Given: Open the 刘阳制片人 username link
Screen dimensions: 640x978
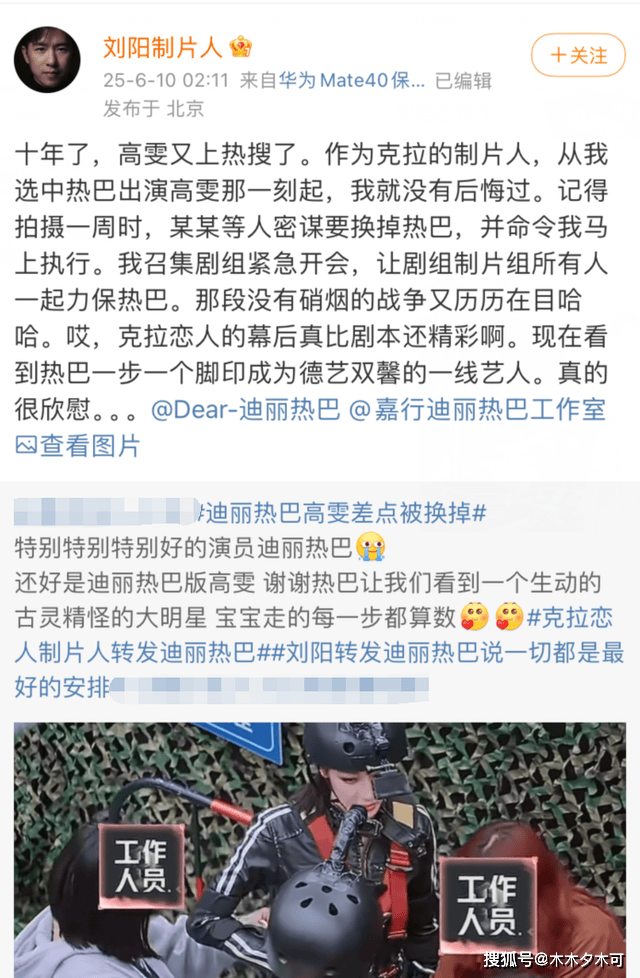Looking at the screenshot, I should [x=163, y=46].
